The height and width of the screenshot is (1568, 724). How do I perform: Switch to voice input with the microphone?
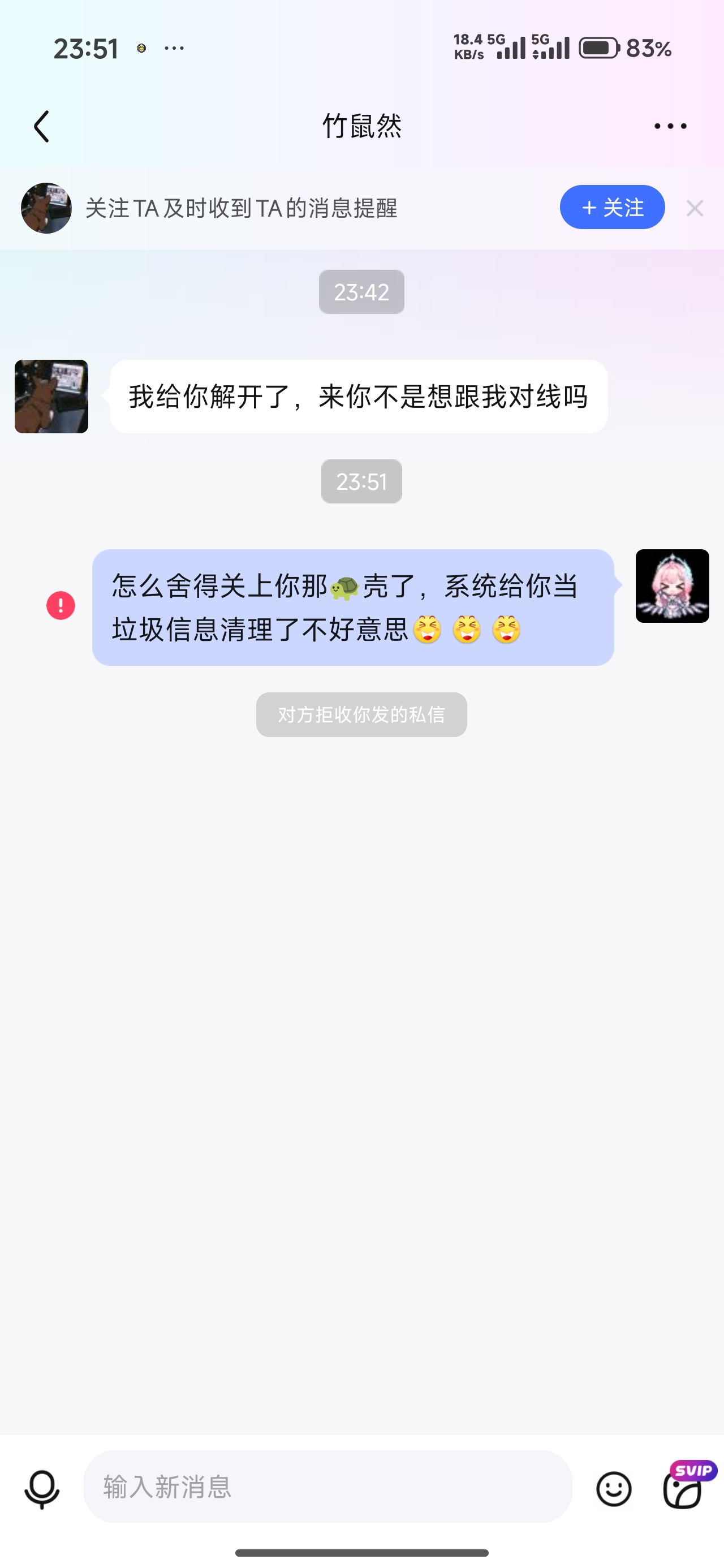pyautogui.click(x=41, y=1489)
